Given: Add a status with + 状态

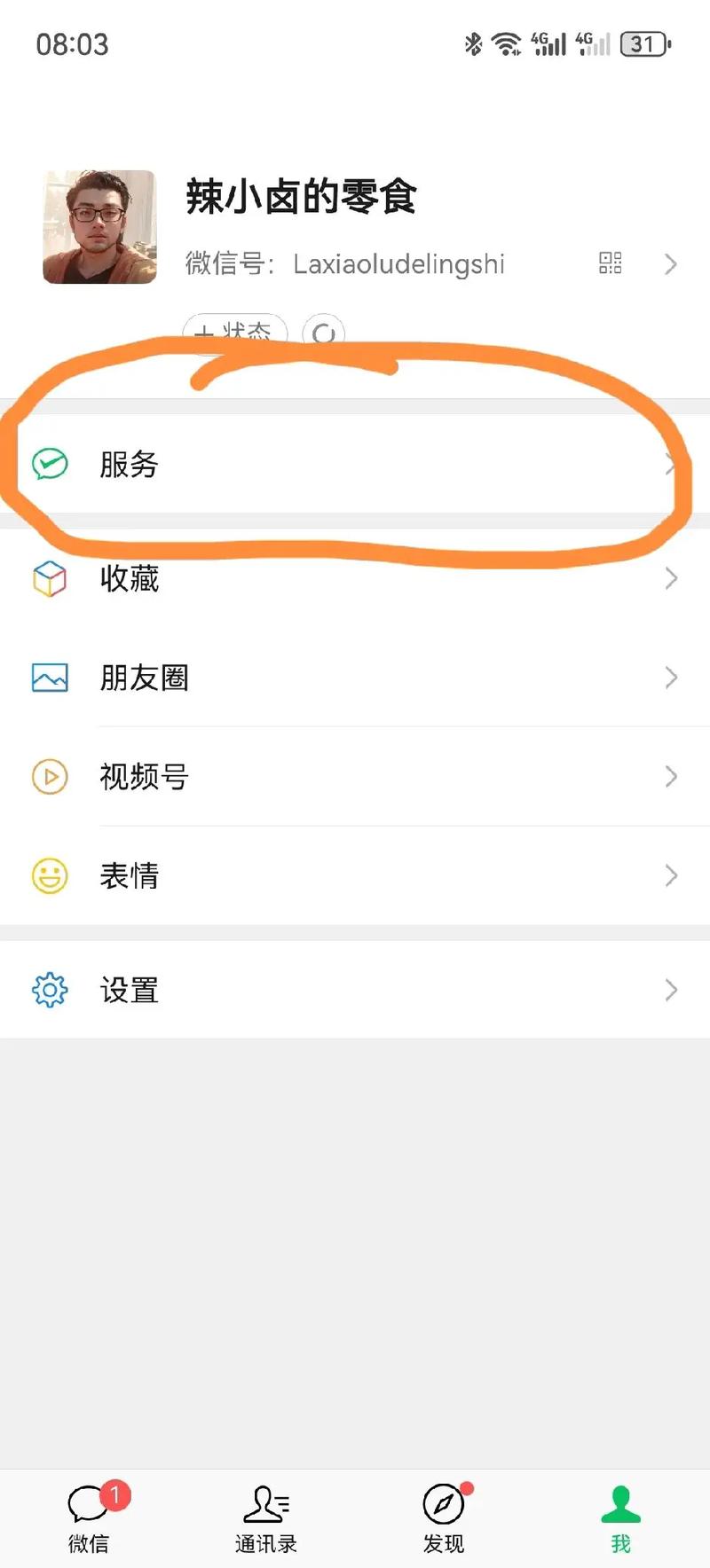Looking at the screenshot, I should [235, 332].
